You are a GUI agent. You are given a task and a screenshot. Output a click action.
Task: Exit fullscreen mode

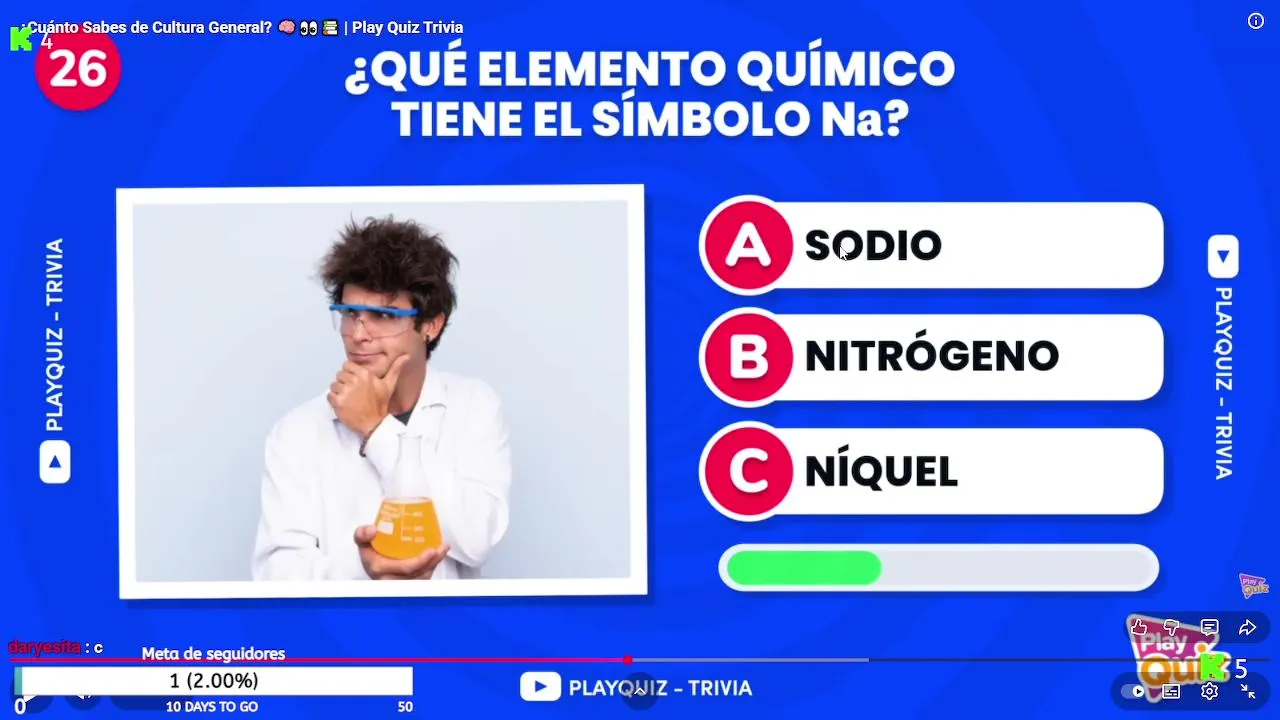[1248, 691]
